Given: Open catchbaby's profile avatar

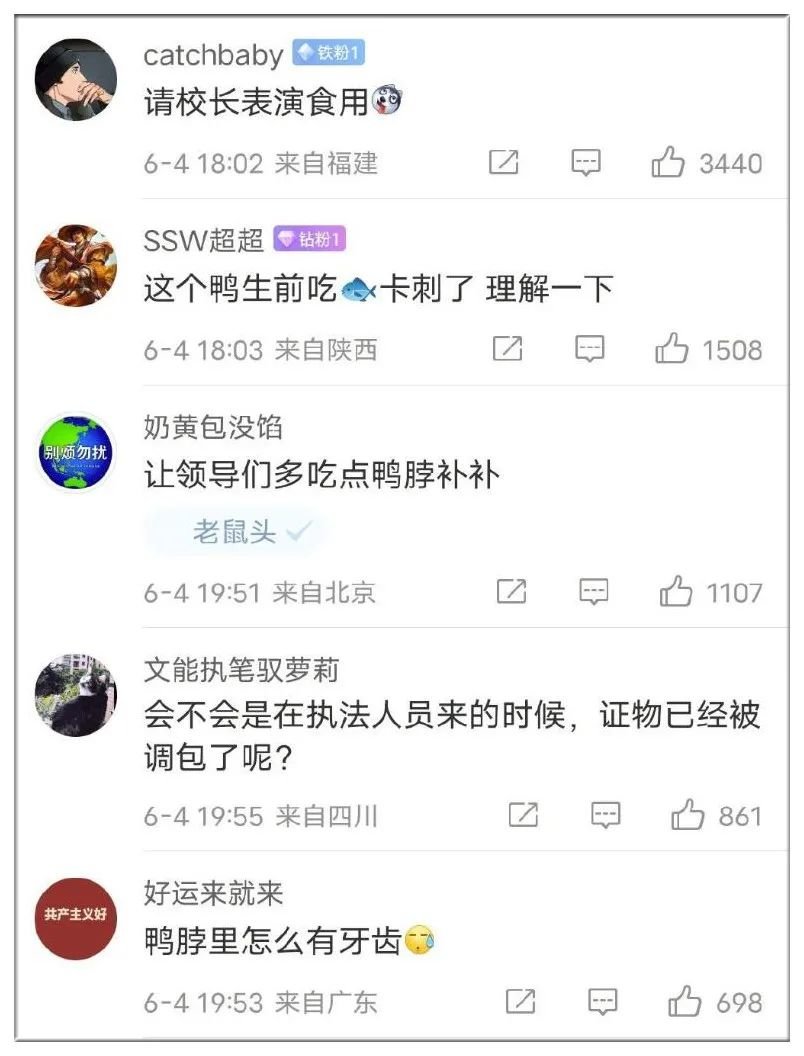Looking at the screenshot, I should click(77, 81).
